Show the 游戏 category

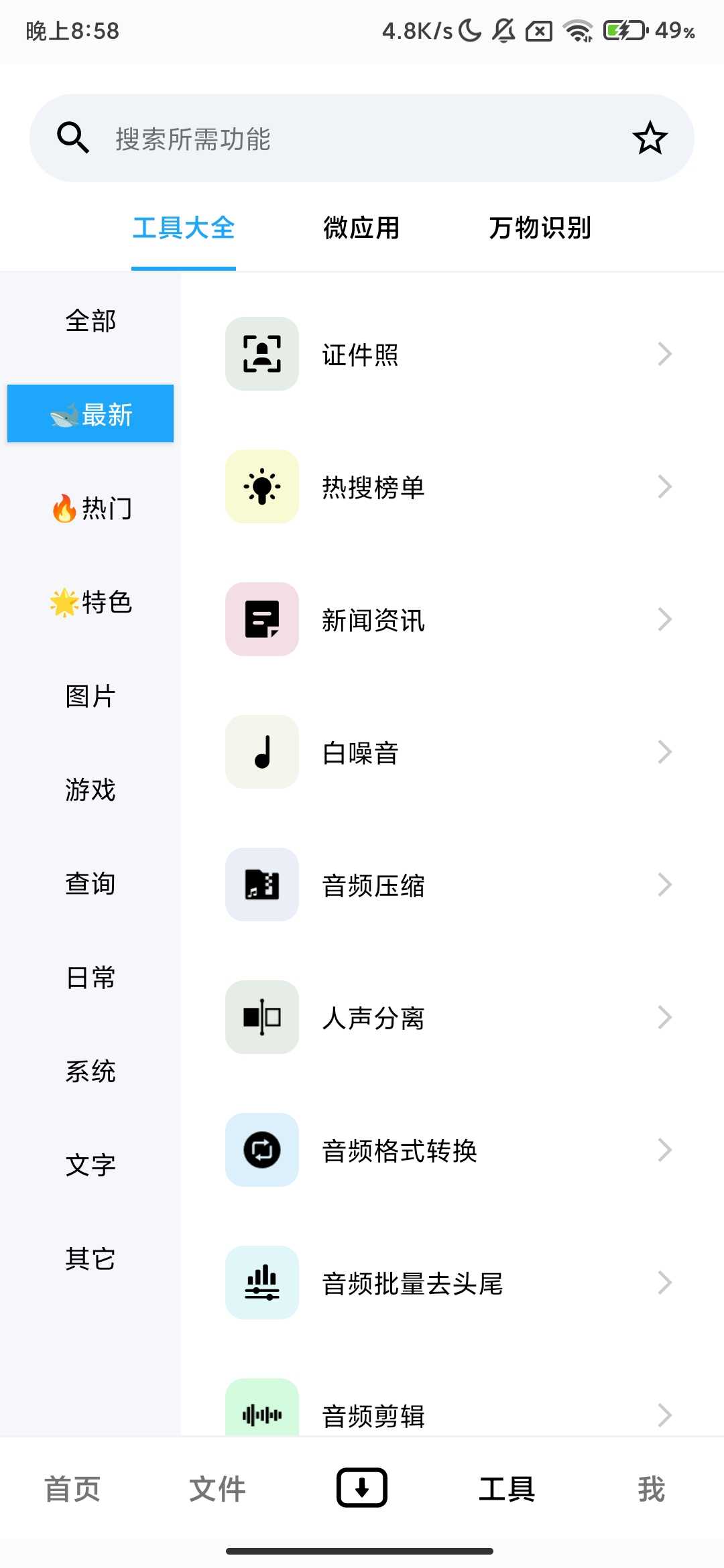[90, 790]
